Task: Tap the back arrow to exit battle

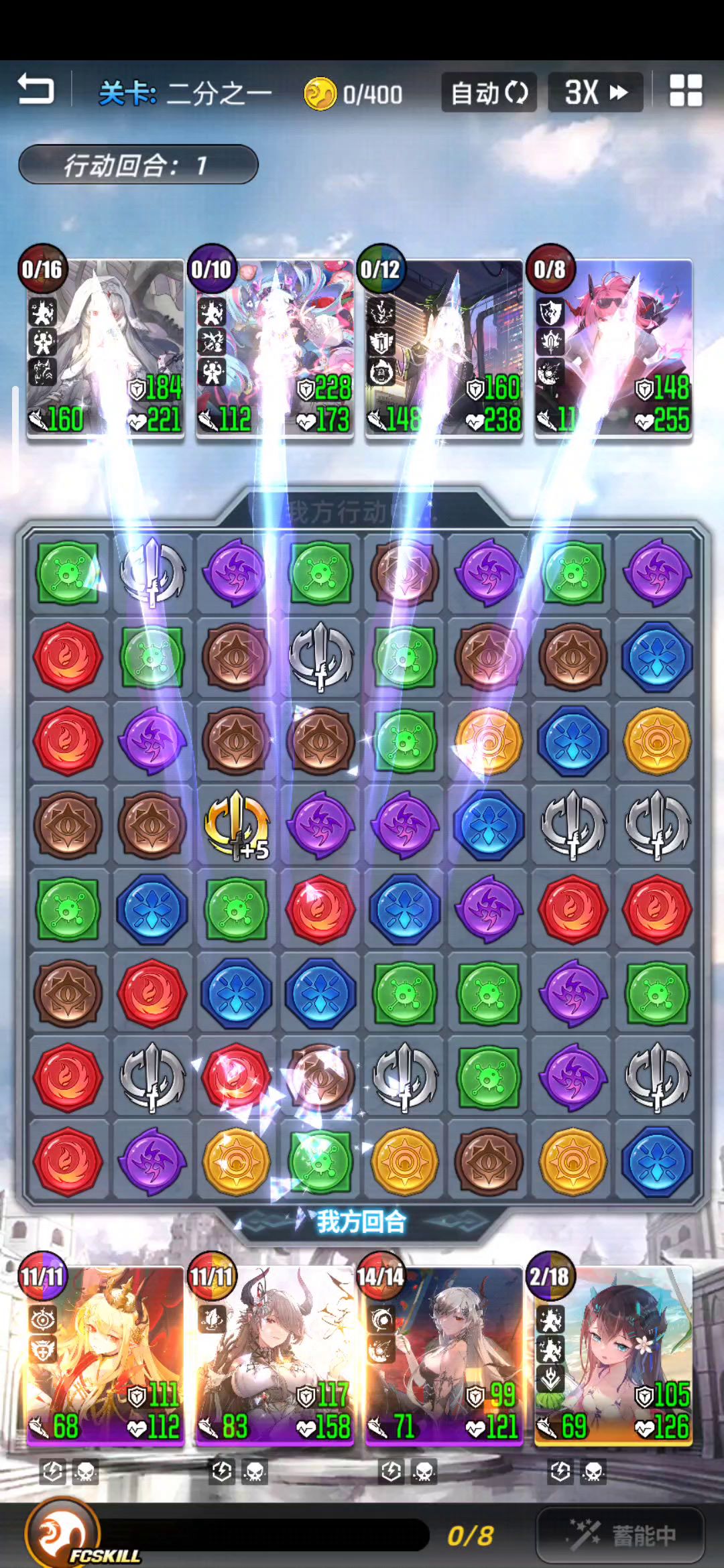Action: [x=36, y=90]
